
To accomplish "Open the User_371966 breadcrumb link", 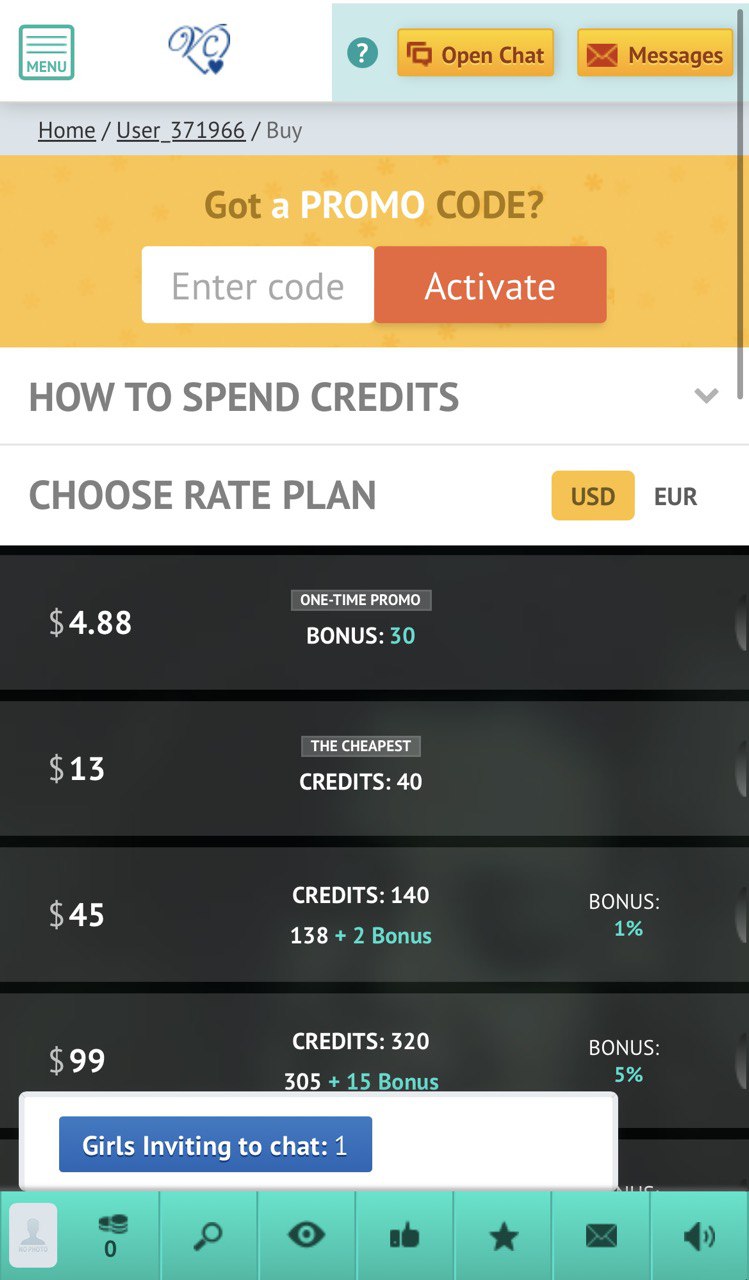I will click(180, 130).
